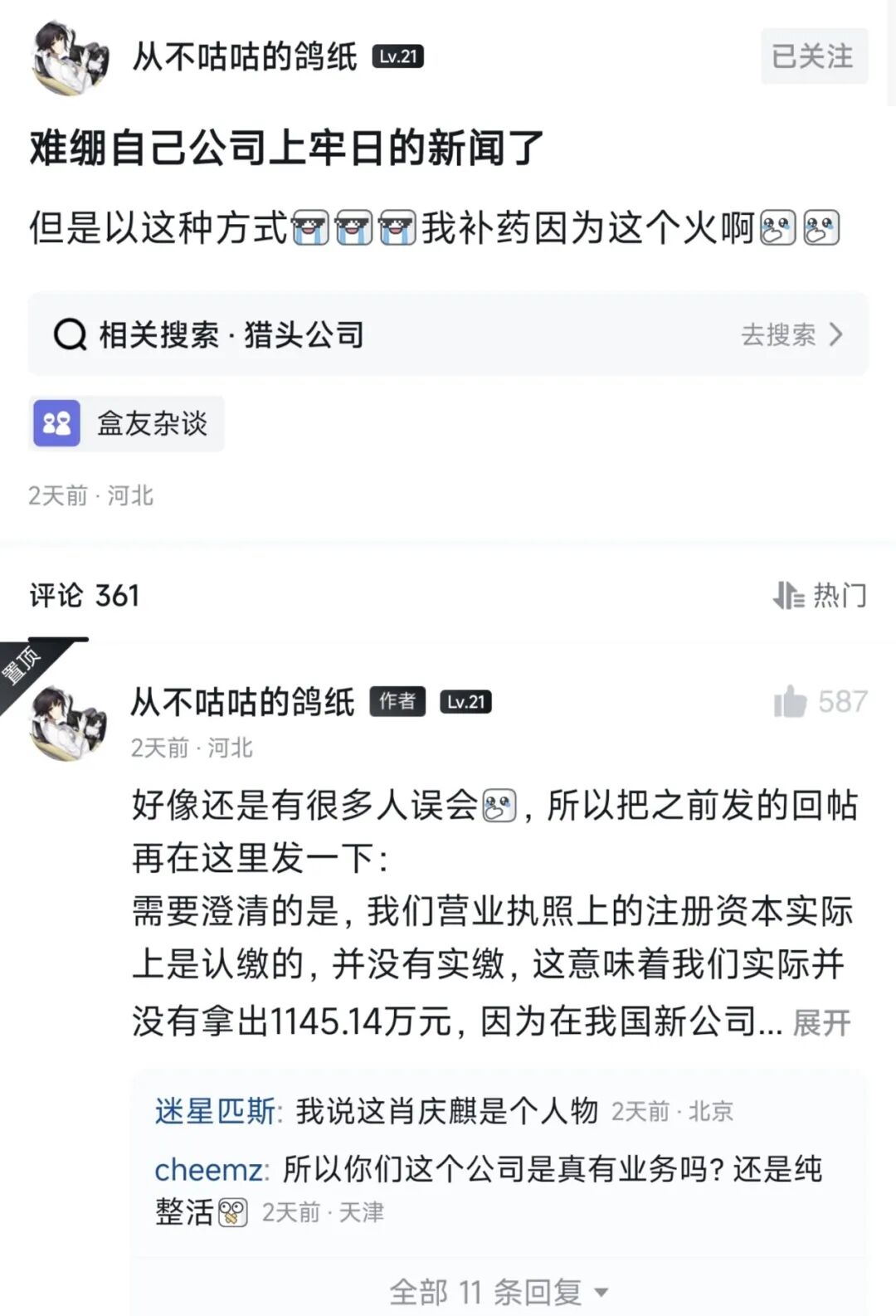Open the 盒友杂谈 topic chip
Screen dimensions: 896x1316
pos(127,424)
